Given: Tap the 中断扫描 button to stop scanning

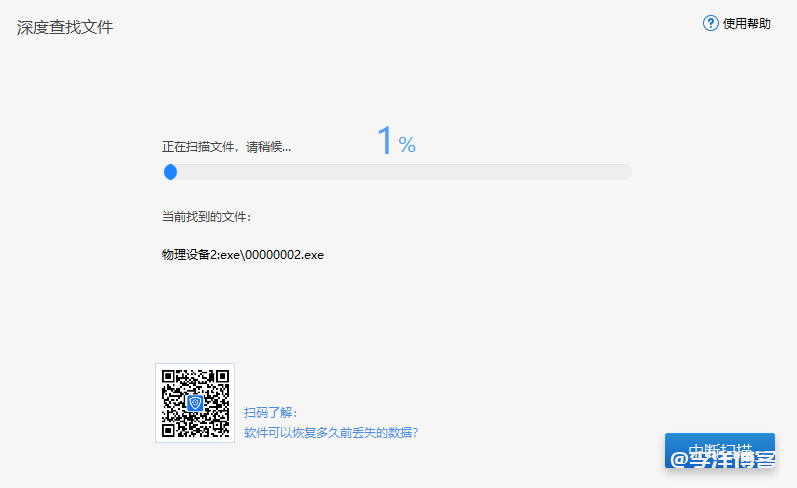Looking at the screenshot, I should pos(719,449).
